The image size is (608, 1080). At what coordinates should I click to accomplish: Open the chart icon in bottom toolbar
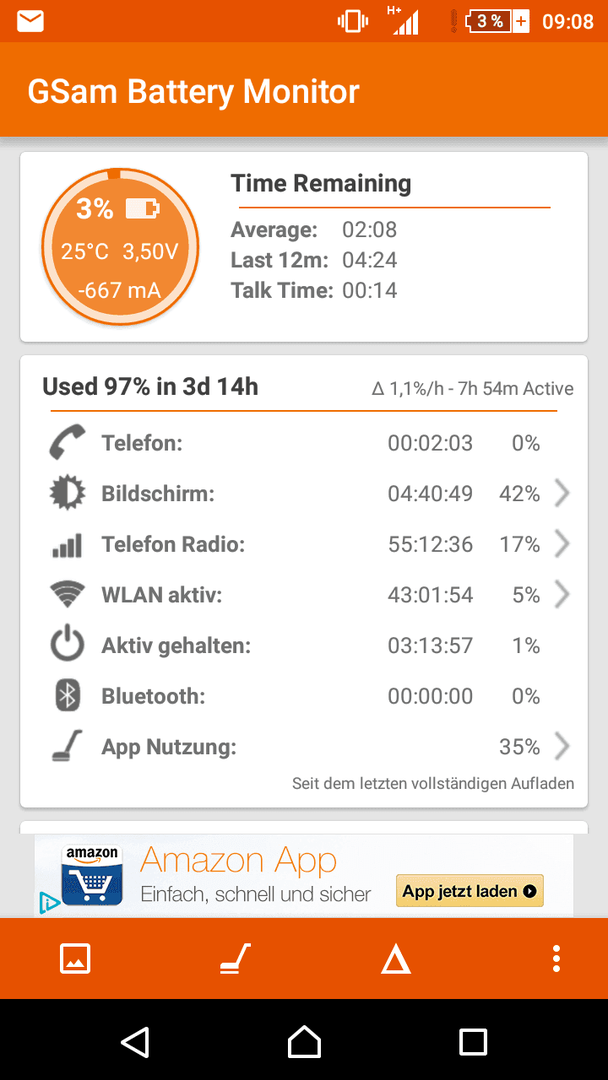point(75,958)
